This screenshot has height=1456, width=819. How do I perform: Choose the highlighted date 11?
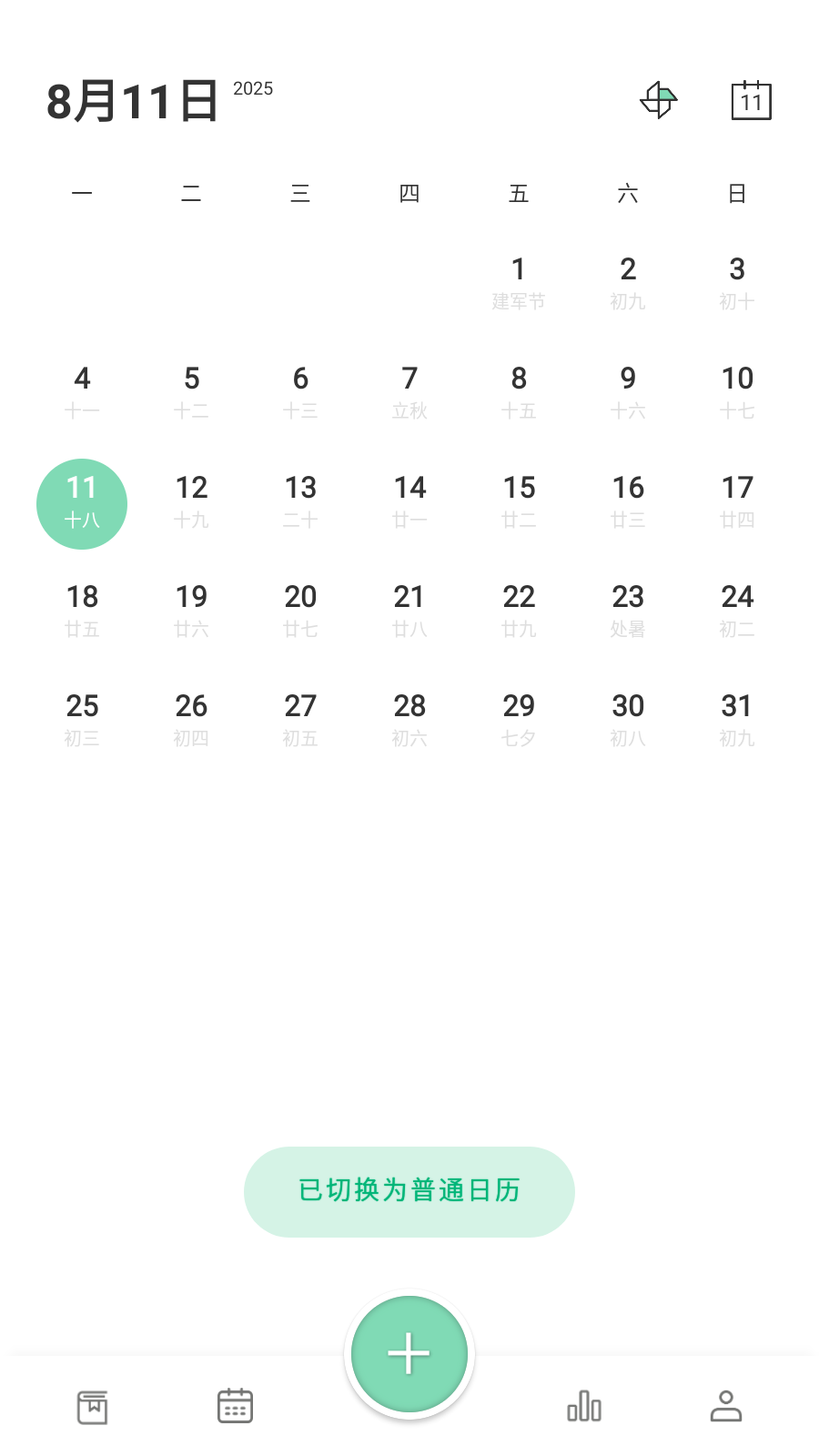coord(82,503)
